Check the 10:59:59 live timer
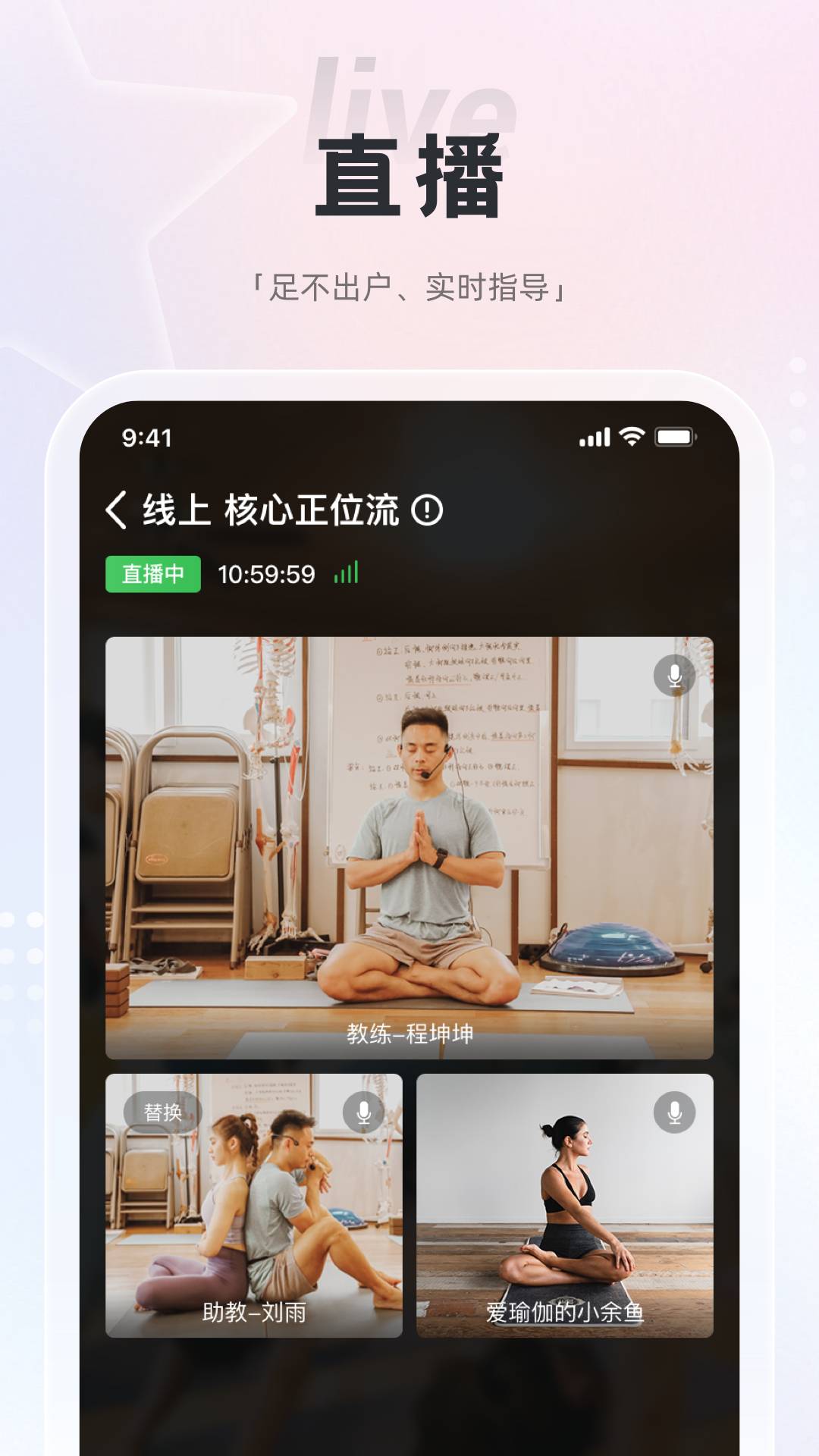This screenshot has width=819, height=1456. [265, 575]
